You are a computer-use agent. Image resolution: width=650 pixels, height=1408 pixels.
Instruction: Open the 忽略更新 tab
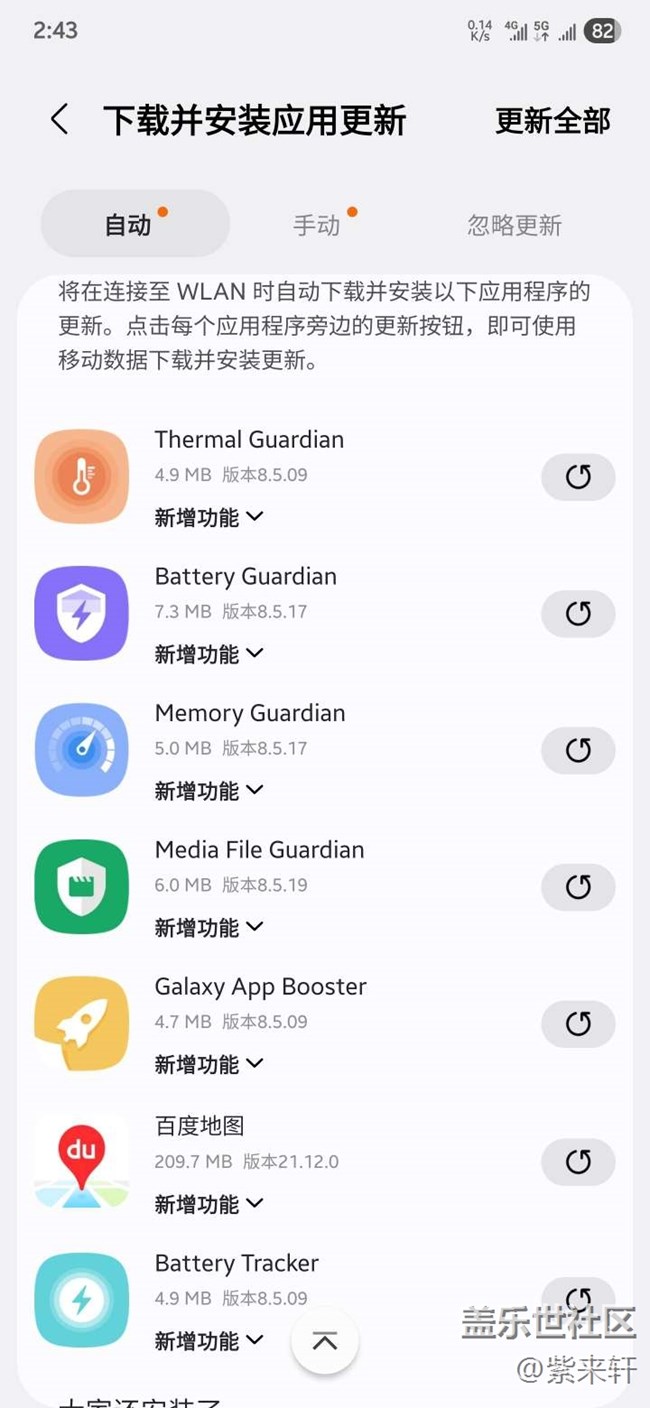[514, 225]
